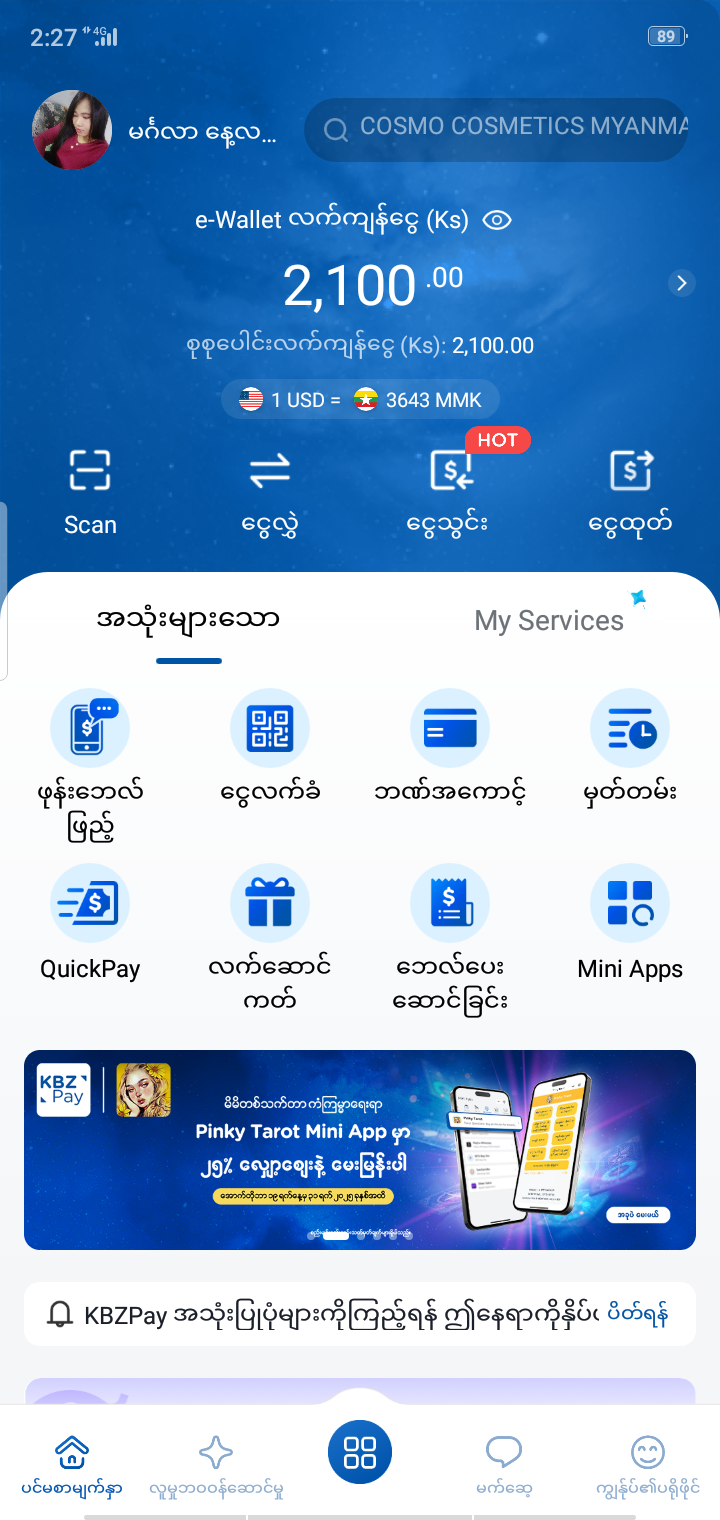Open the USD to MMK exchange rate chip
Screen dimensions: 720x1520
point(360,400)
